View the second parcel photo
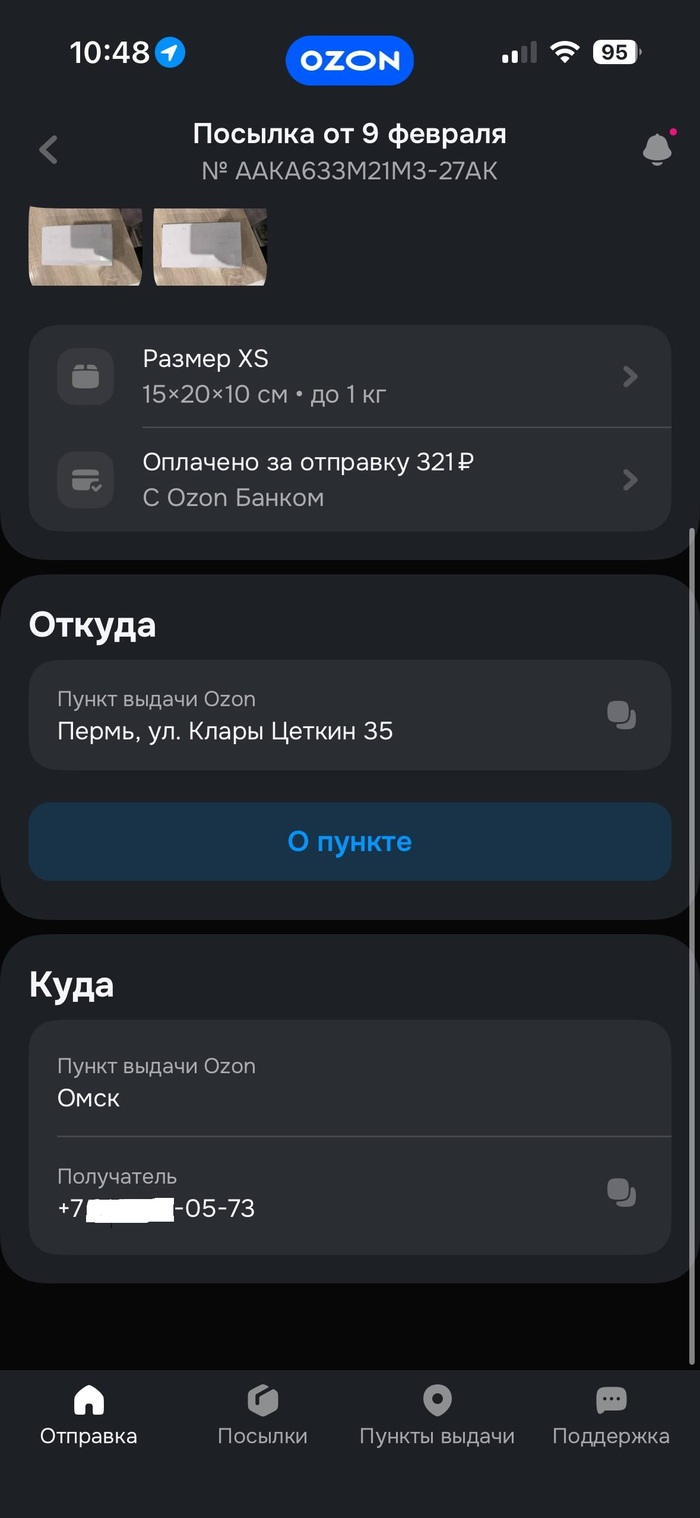The height and width of the screenshot is (1518, 700). [x=210, y=247]
